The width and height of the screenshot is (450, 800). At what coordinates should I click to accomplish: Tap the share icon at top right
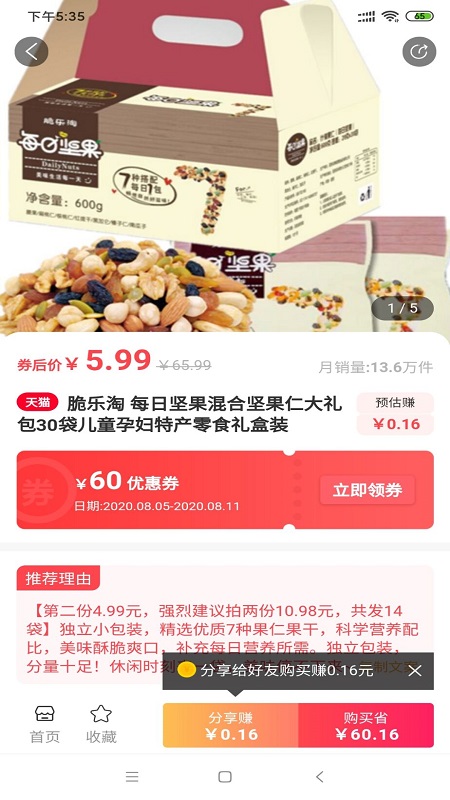click(x=419, y=52)
